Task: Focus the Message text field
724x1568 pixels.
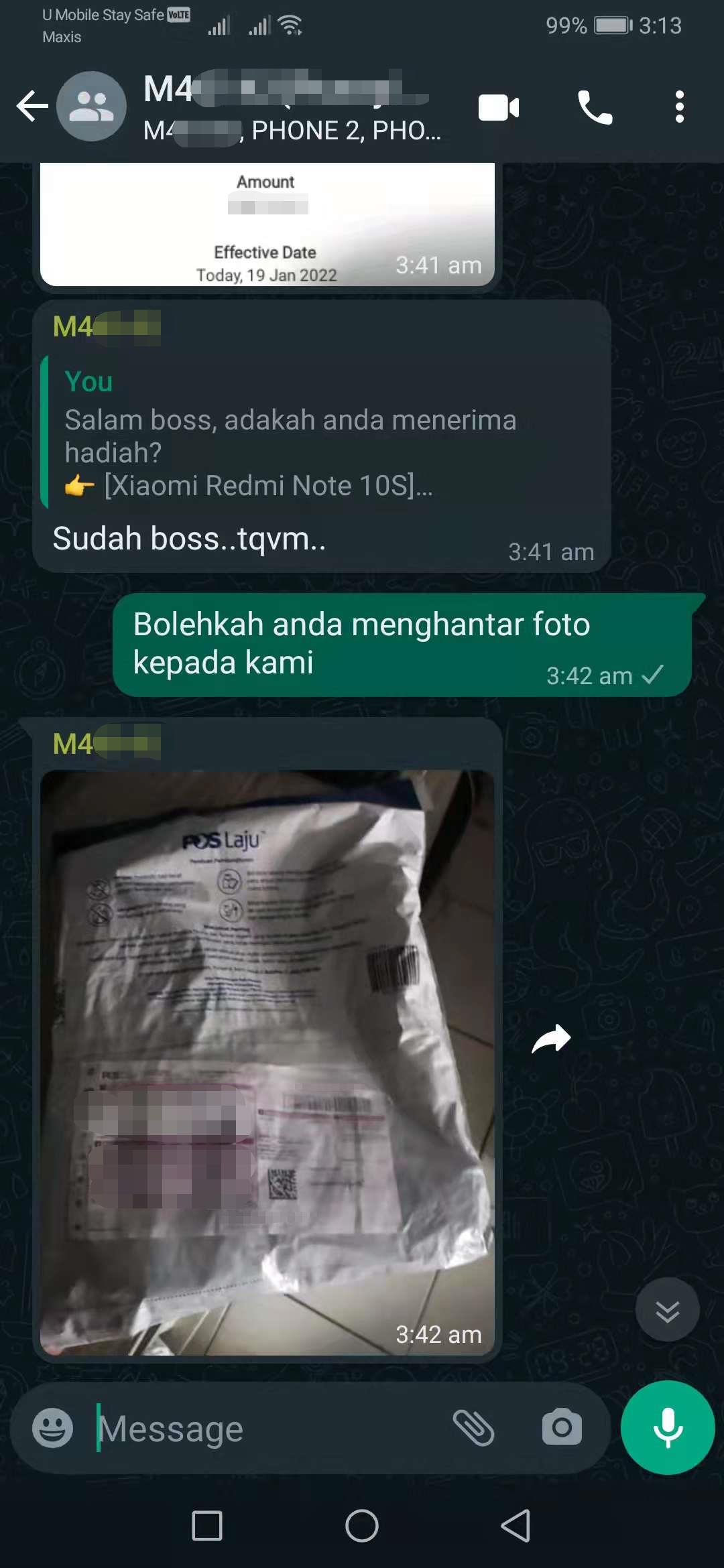Action: tap(268, 1428)
